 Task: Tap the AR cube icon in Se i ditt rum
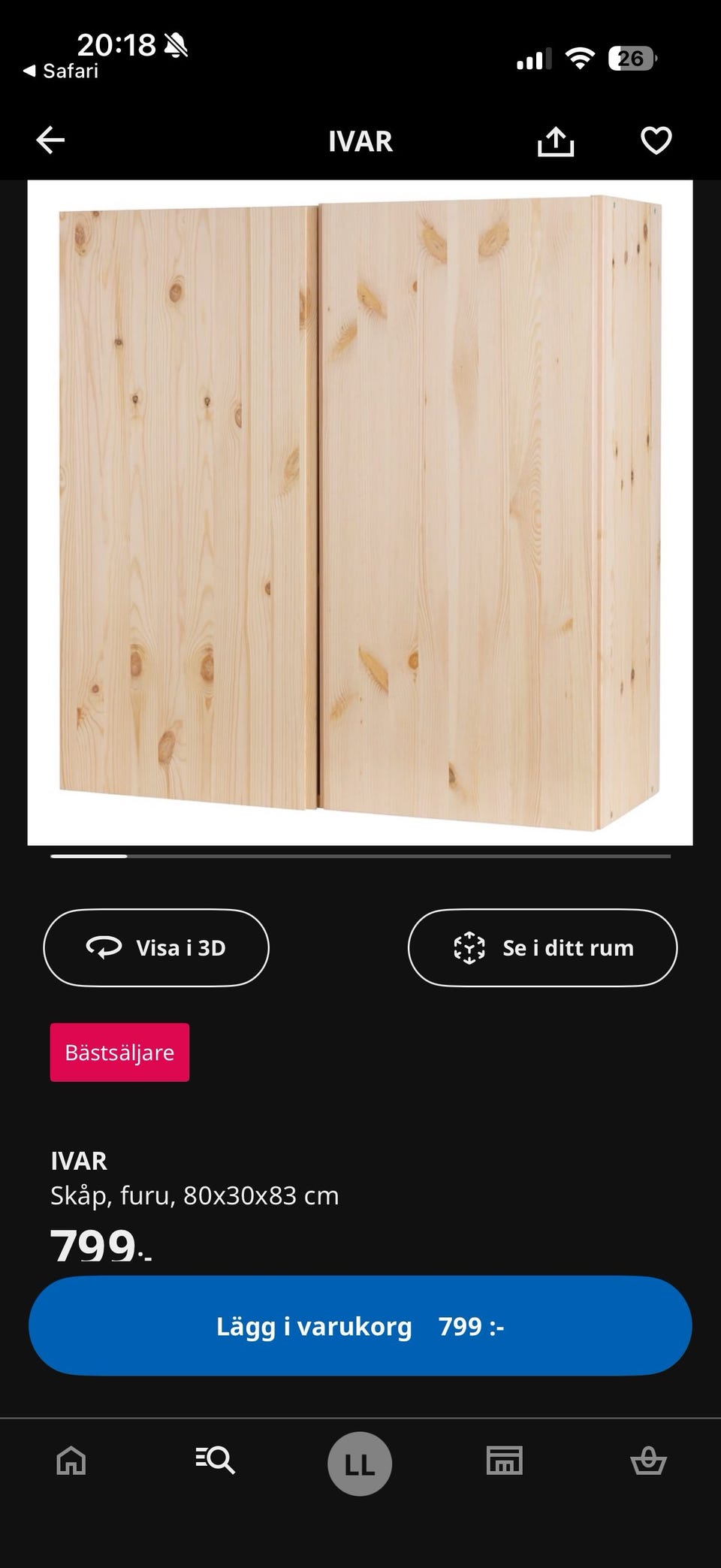[469, 947]
